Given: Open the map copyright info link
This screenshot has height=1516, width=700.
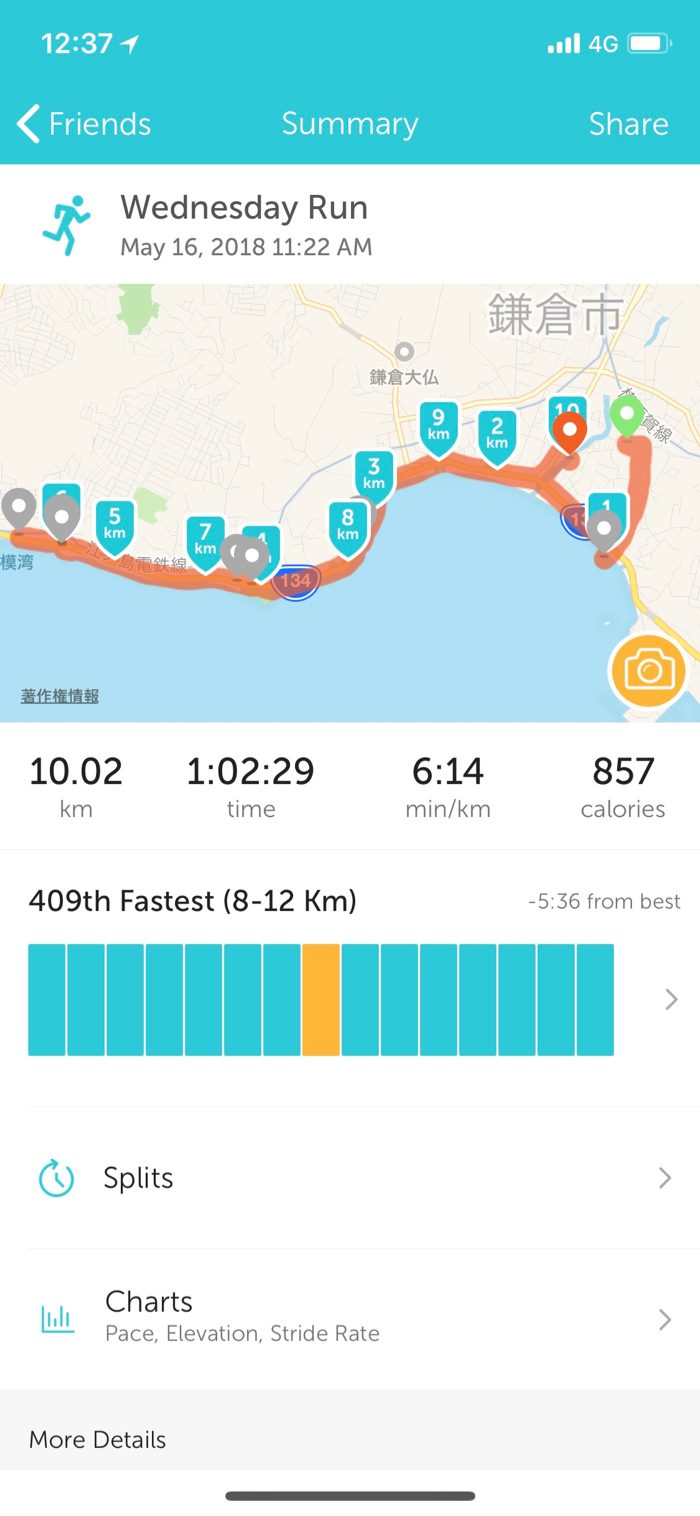Looking at the screenshot, I should (60, 696).
